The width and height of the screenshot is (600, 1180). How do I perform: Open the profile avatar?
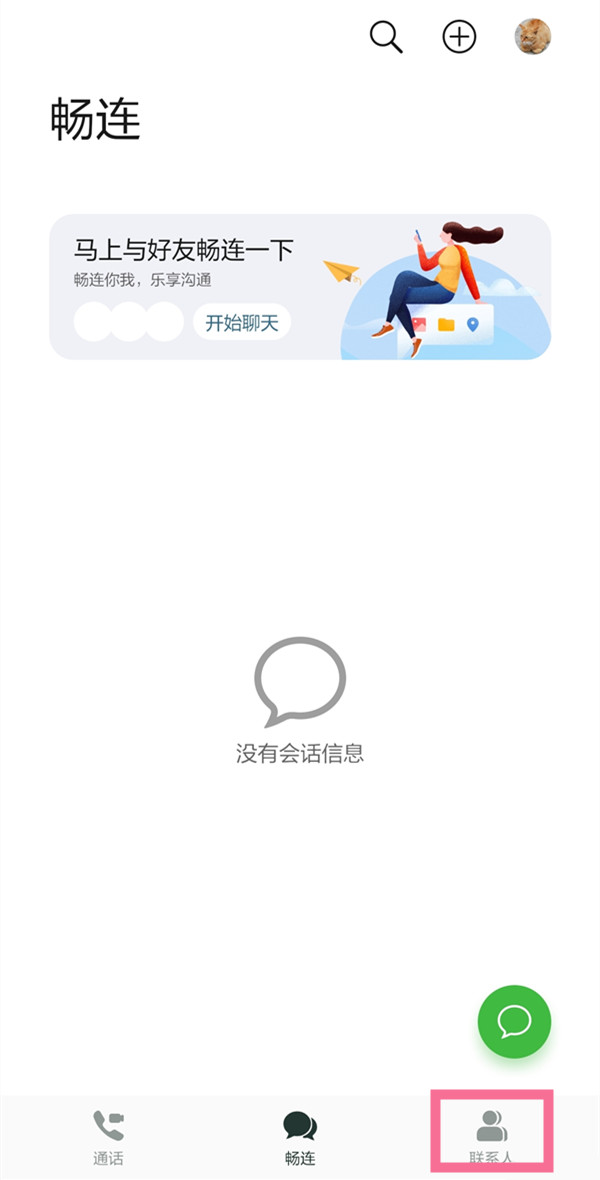click(x=532, y=37)
